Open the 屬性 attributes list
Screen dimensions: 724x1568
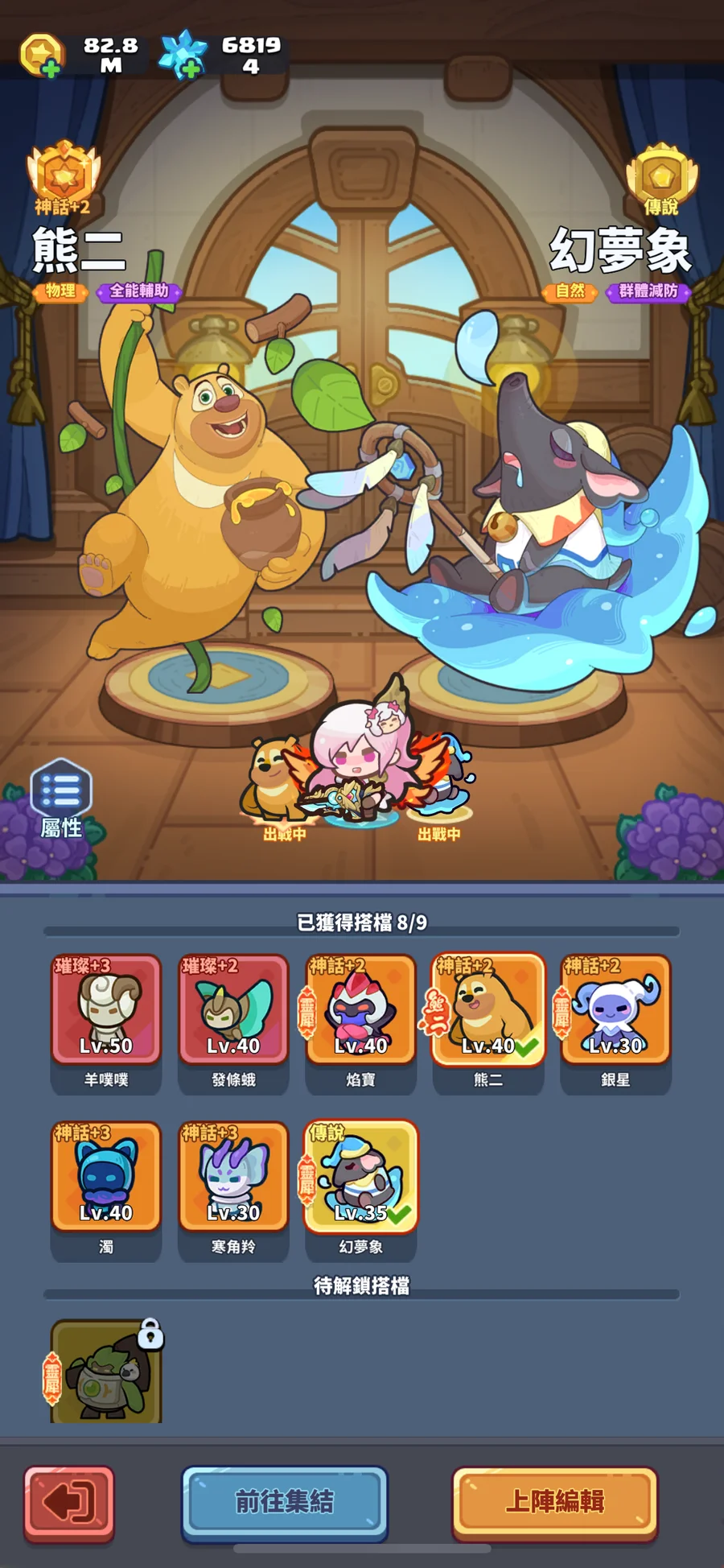pos(61,798)
